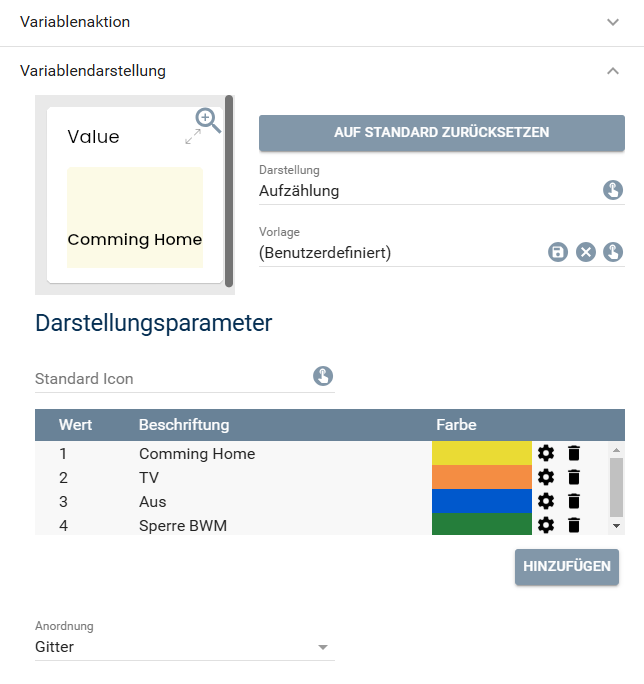Open settings gear for Aus row
Screen dimensions: 644x684
point(546,501)
